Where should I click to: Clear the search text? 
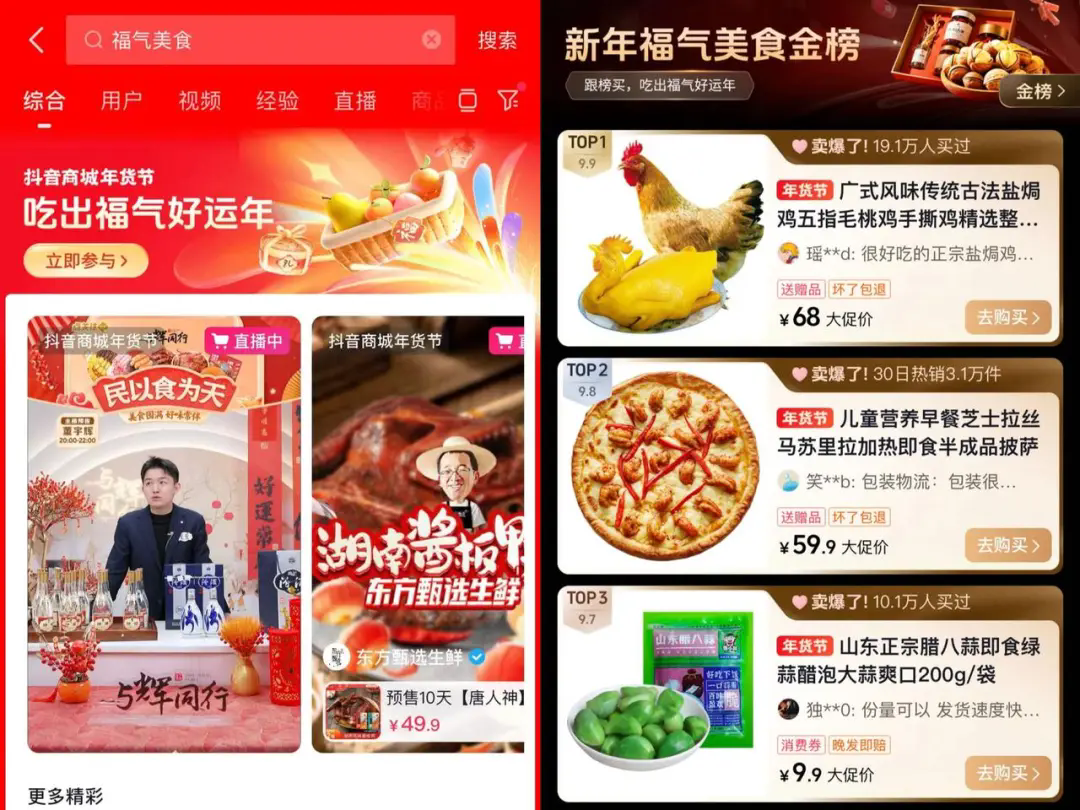pos(431,40)
